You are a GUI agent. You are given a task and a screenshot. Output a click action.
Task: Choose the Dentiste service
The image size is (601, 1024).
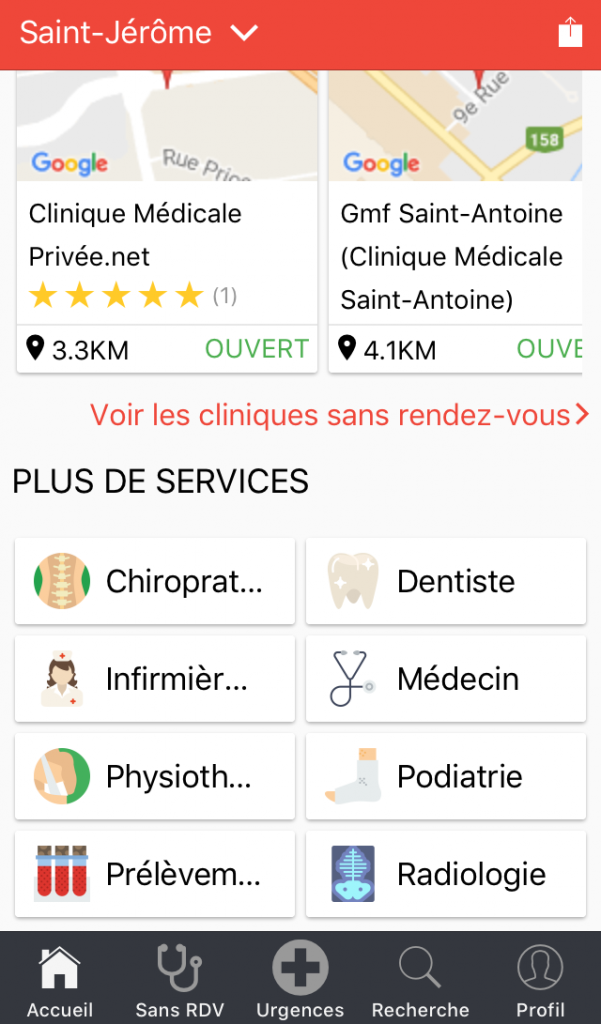click(446, 581)
